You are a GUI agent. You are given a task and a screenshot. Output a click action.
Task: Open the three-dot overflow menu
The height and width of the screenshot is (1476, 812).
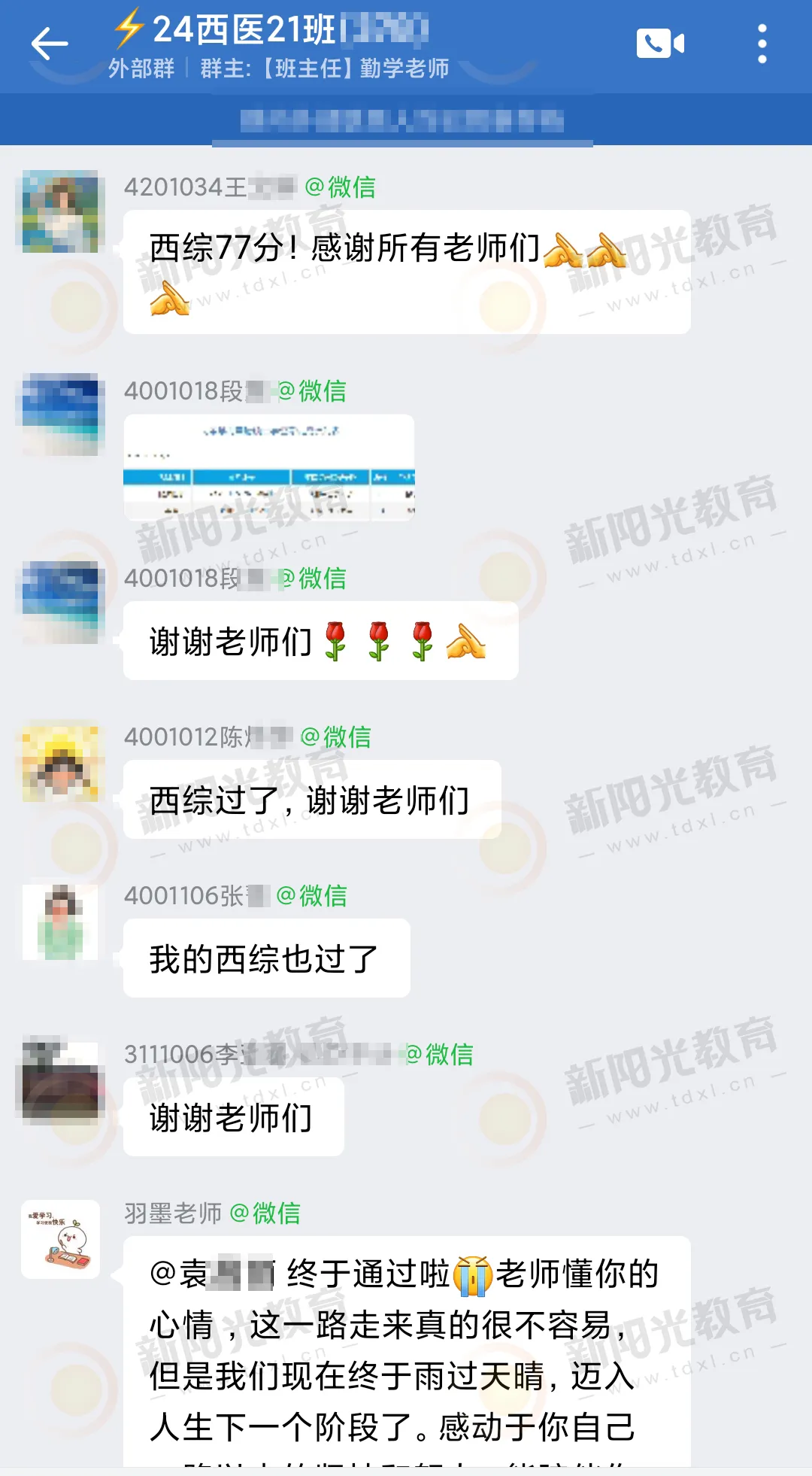(762, 44)
